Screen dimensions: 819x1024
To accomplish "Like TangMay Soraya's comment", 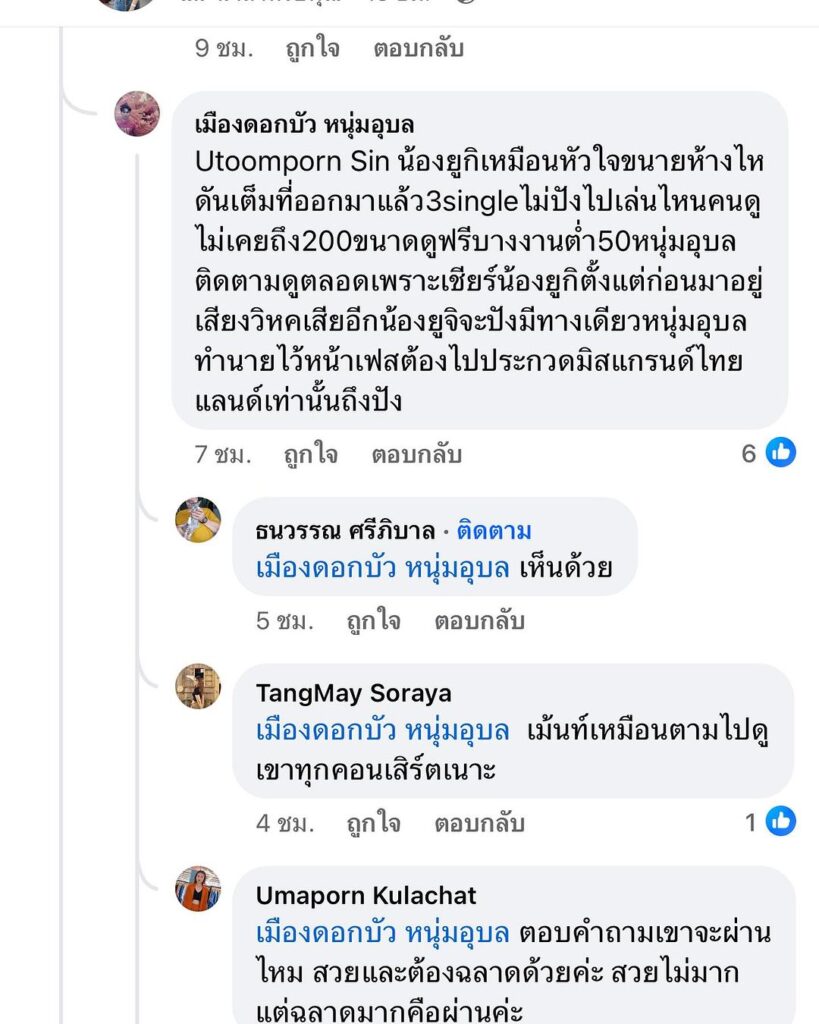I will coord(373,824).
